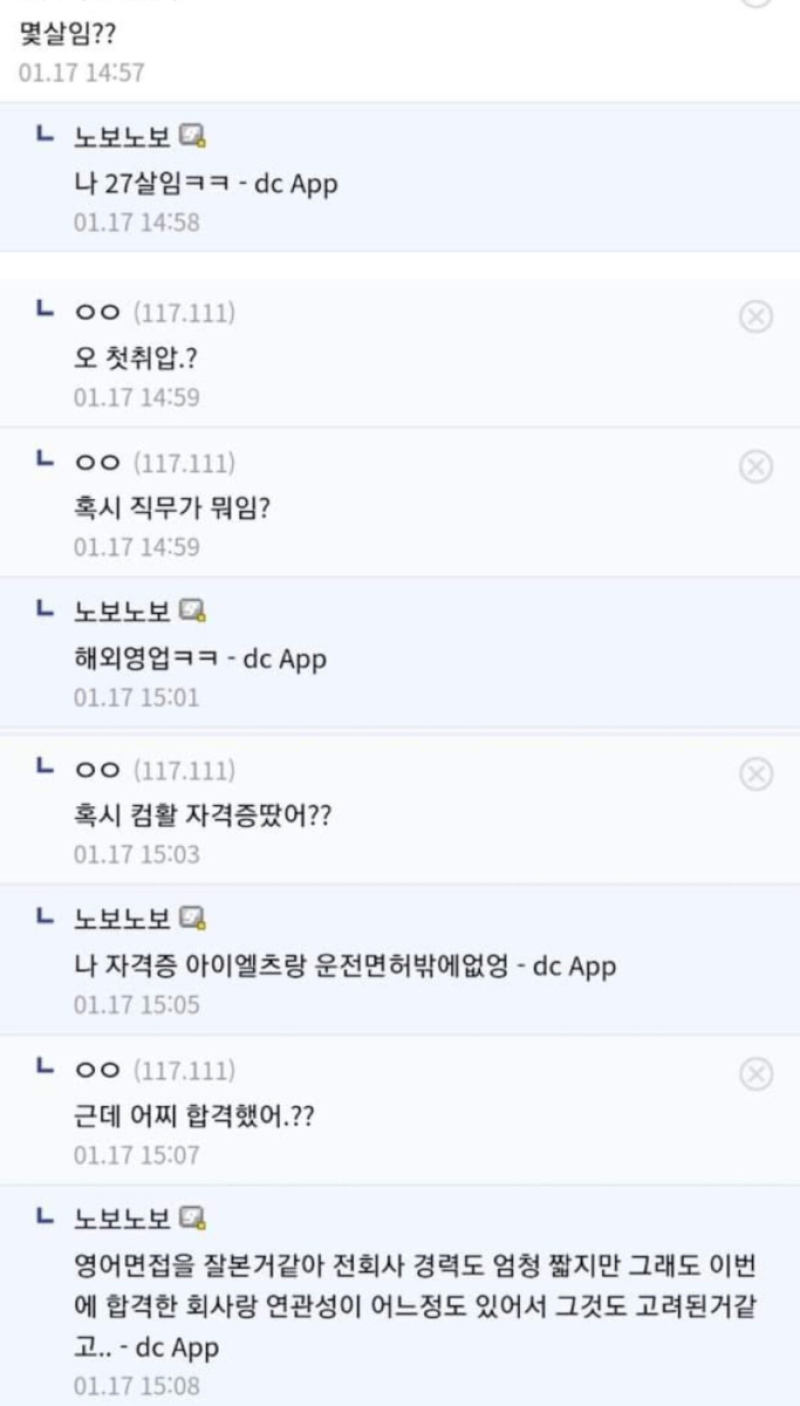Delete the comment '혹시 직무가 뭐임?'
This screenshot has height=1406, width=800.
coord(756,466)
